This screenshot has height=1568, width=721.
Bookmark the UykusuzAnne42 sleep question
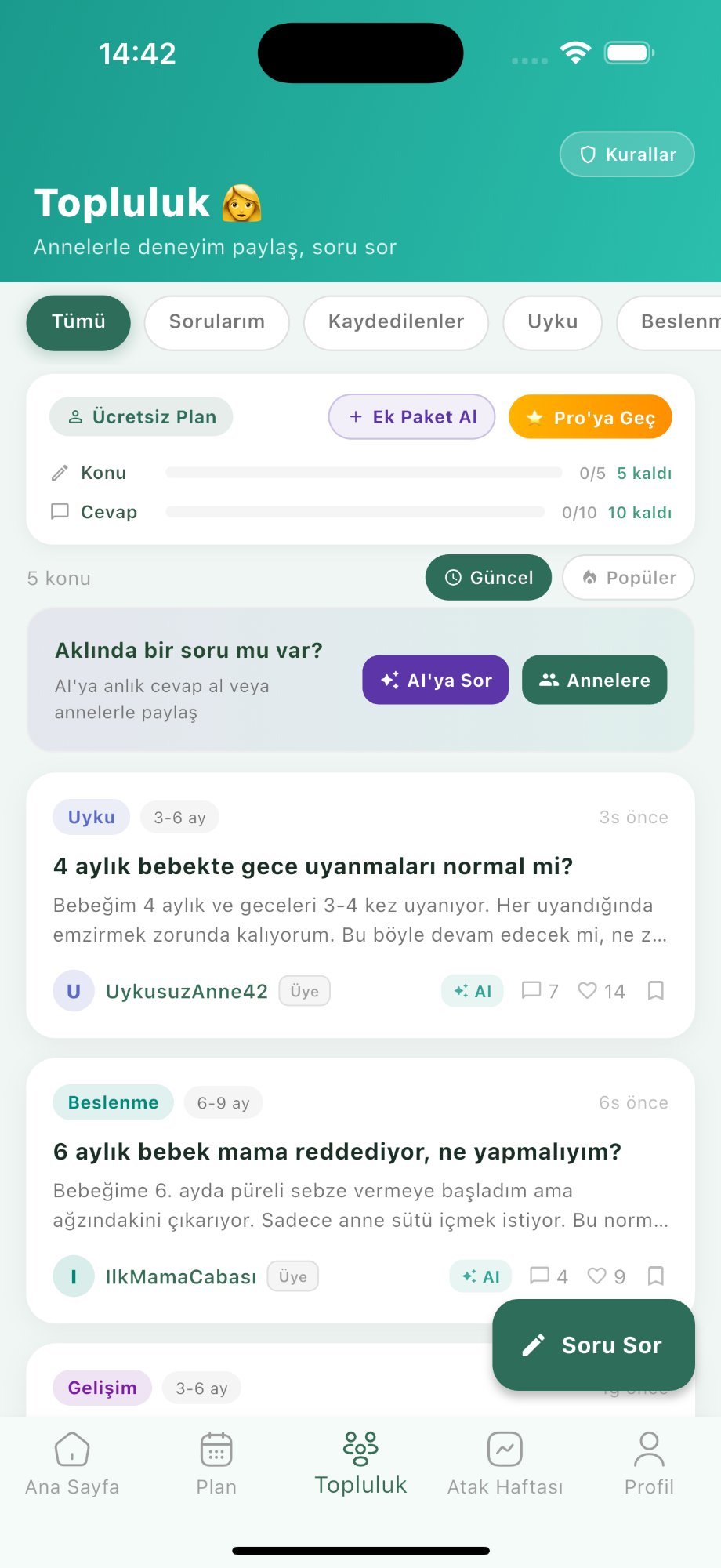(x=656, y=991)
